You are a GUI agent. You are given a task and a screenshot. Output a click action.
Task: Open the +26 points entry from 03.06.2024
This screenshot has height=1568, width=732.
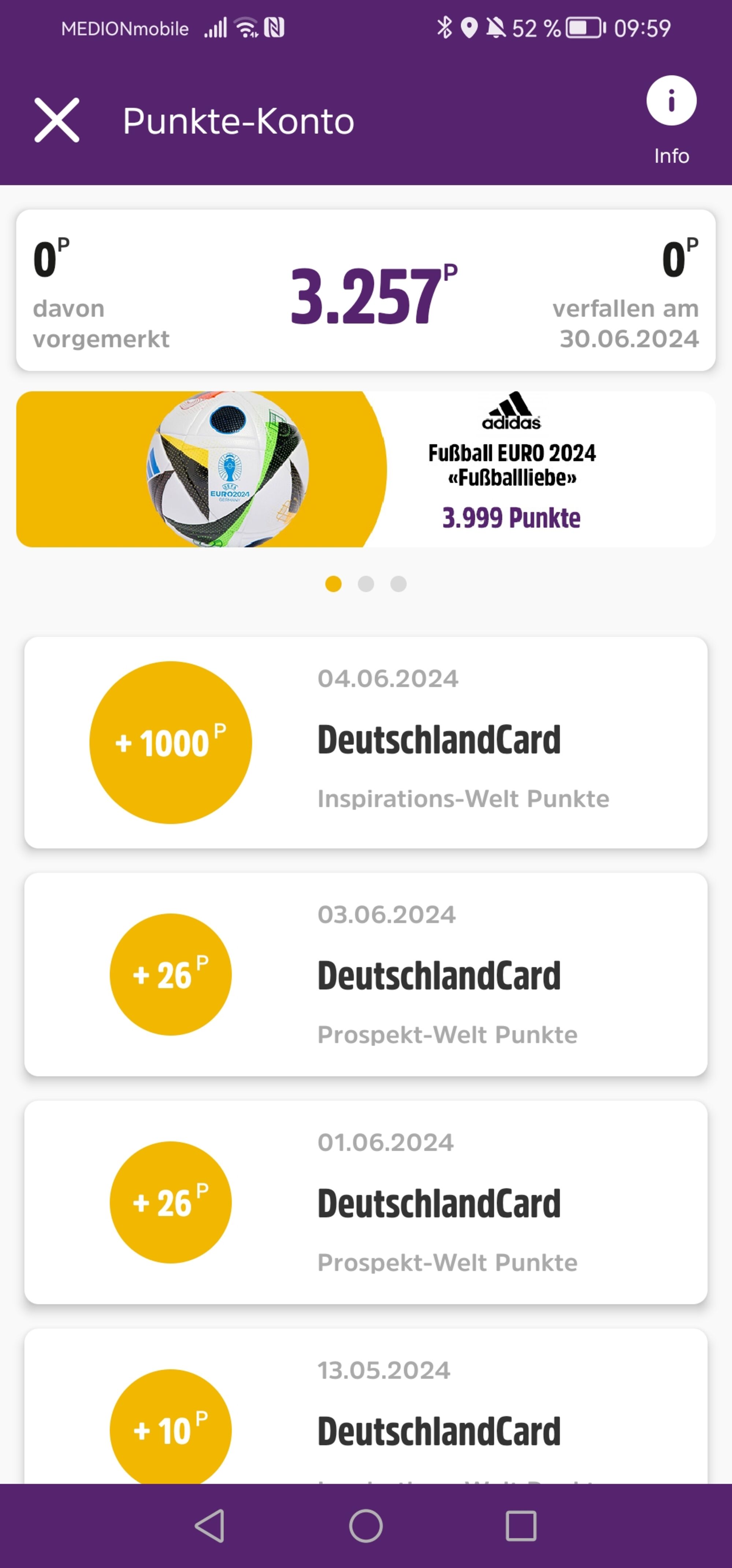coord(366,974)
